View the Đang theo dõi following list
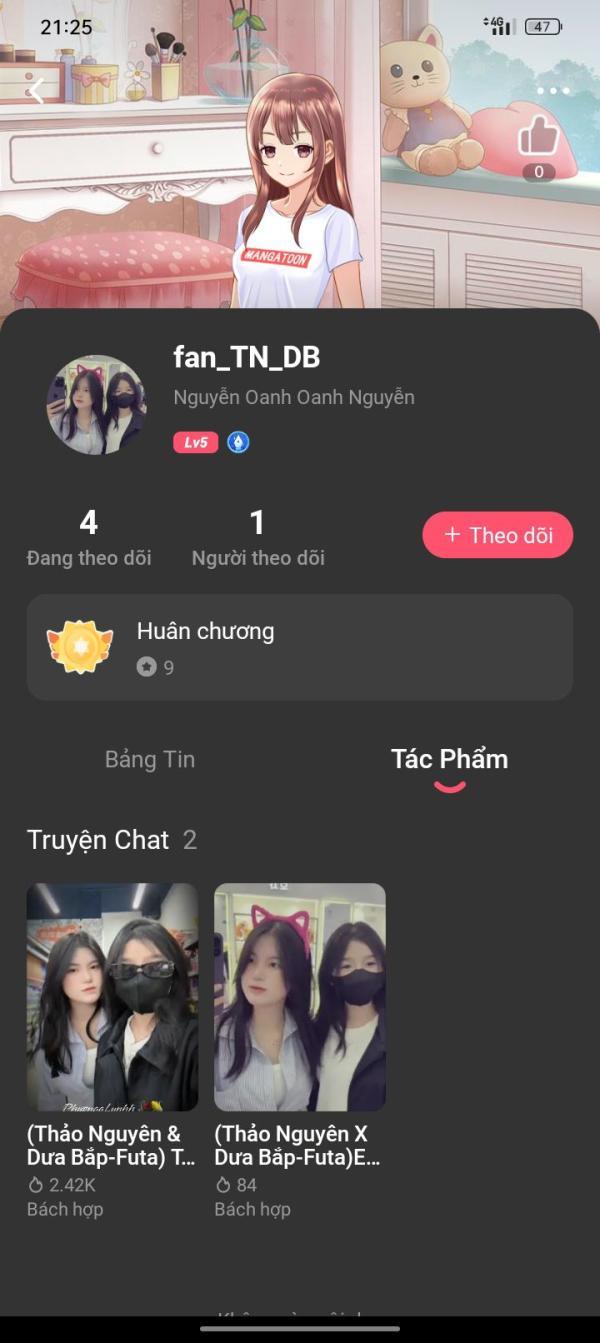The width and height of the screenshot is (600, 1343). pos(89,537)
